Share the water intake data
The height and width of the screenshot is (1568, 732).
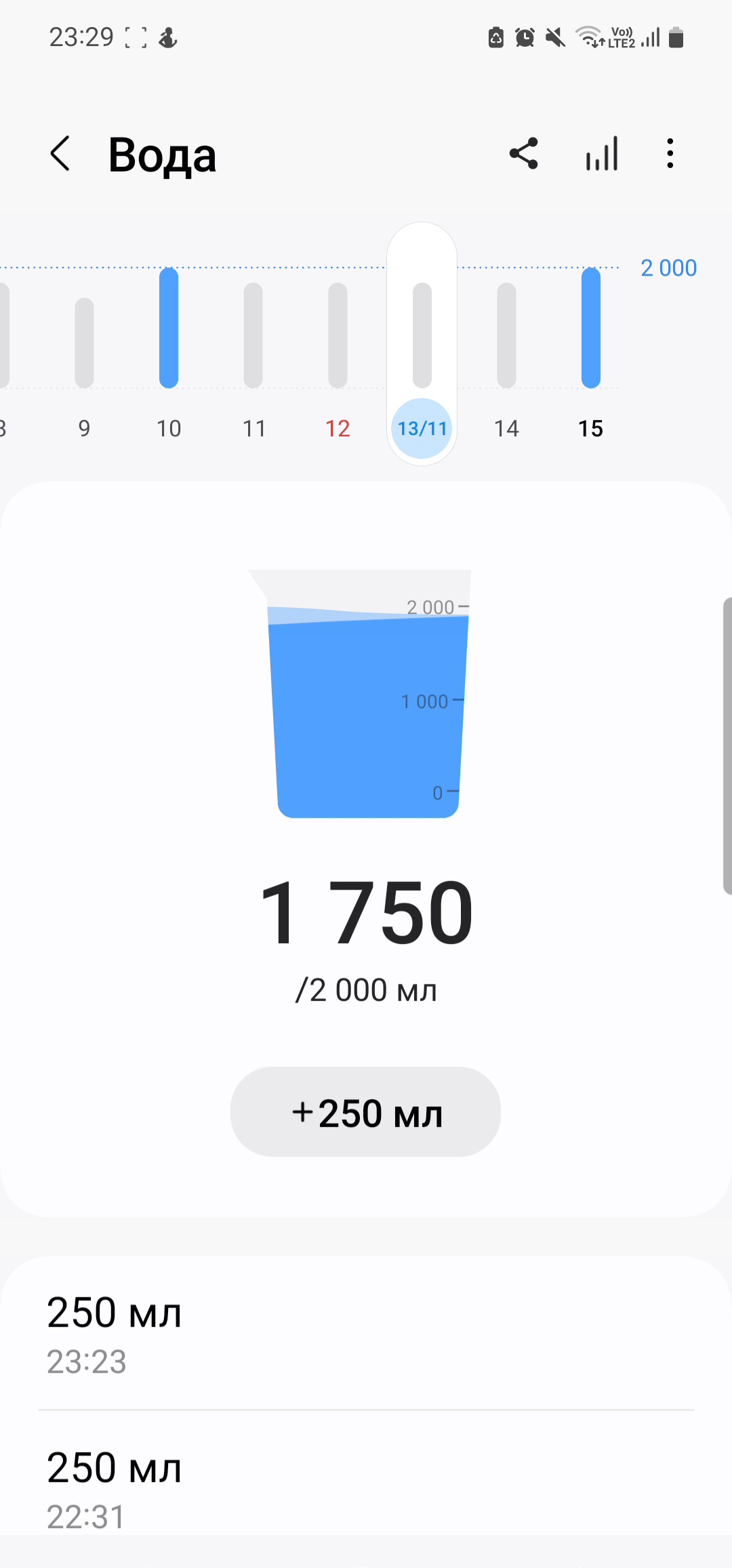524,153
